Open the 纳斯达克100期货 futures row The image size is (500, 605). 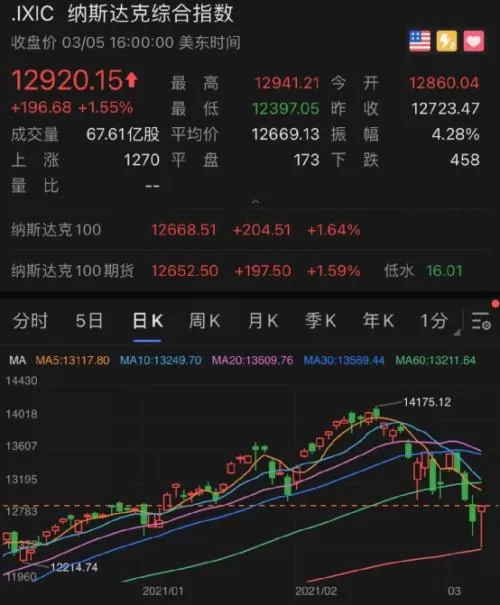point(250,271)
